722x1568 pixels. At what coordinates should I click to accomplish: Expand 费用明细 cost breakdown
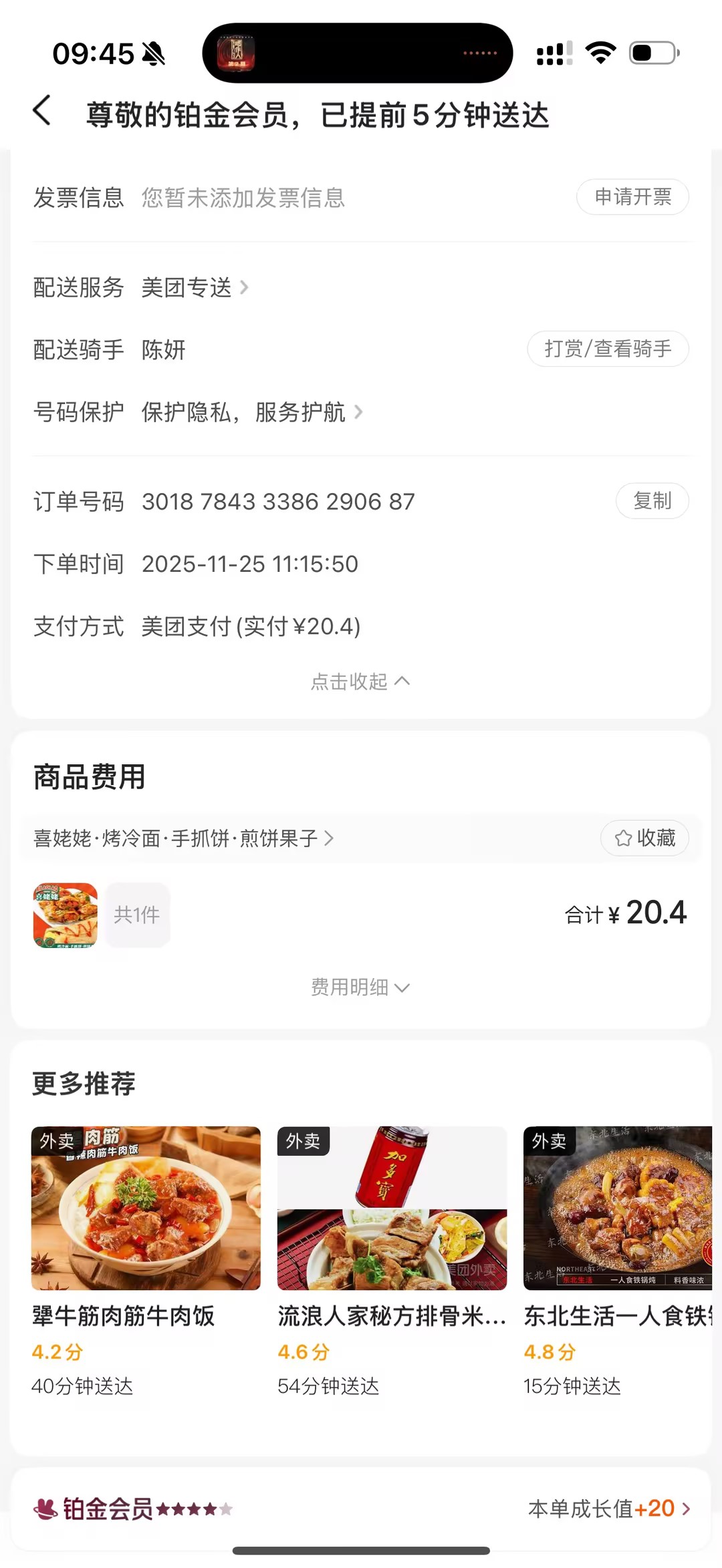pyautogui.click(x=360, y=987)
